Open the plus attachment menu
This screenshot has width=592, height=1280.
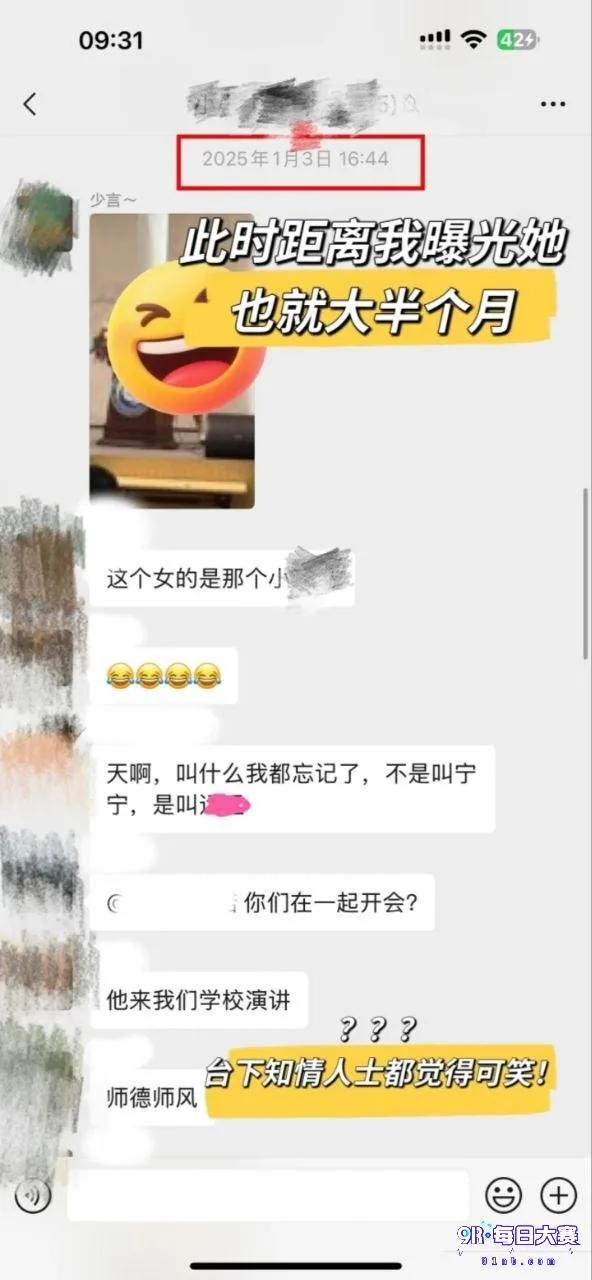coord(559,1195)
